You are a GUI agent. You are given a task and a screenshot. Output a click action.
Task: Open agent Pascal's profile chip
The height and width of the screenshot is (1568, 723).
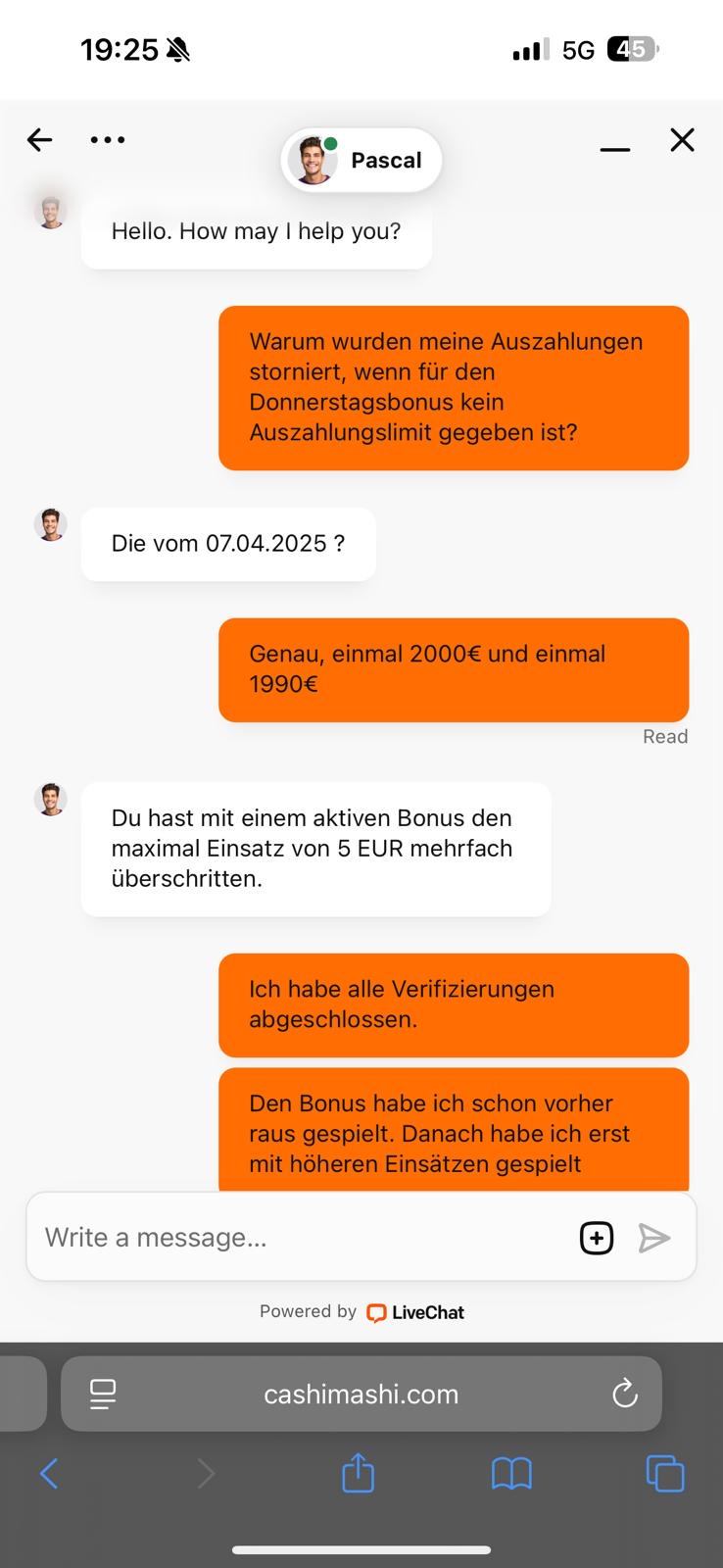tap(361, 160)
